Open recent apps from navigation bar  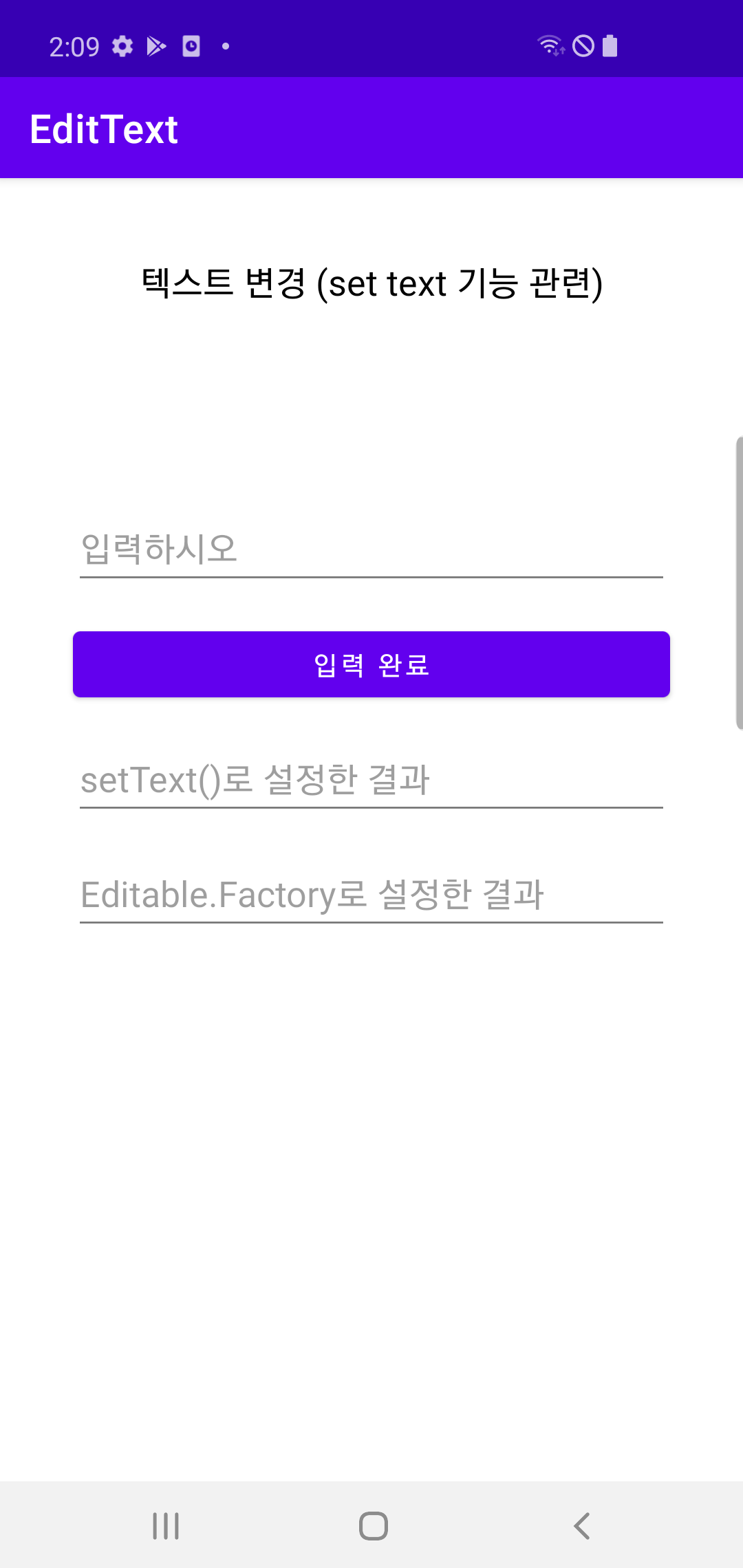pos(166,1525)
